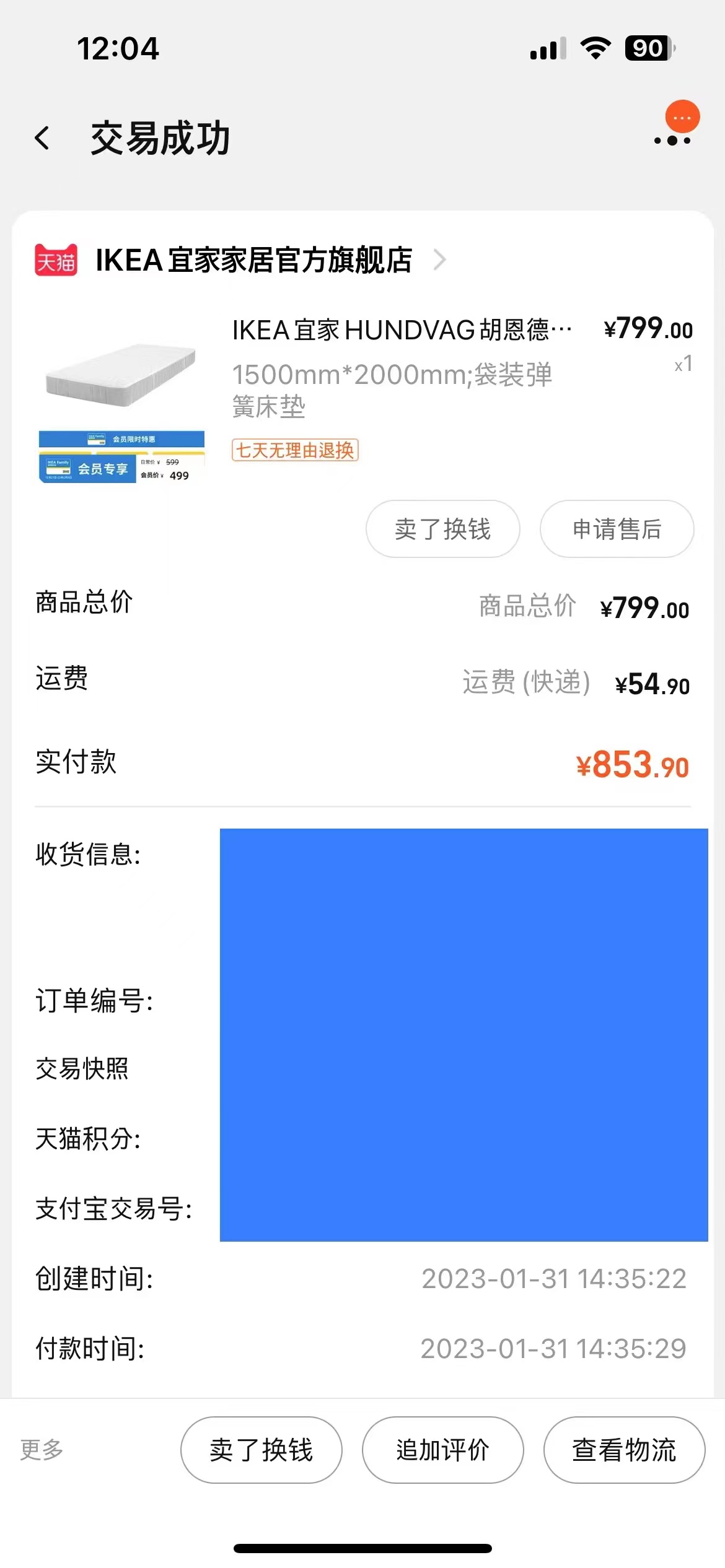
Task: Tap 卖了换钱 in the bottom action bar
Action: pos(261,1450)
